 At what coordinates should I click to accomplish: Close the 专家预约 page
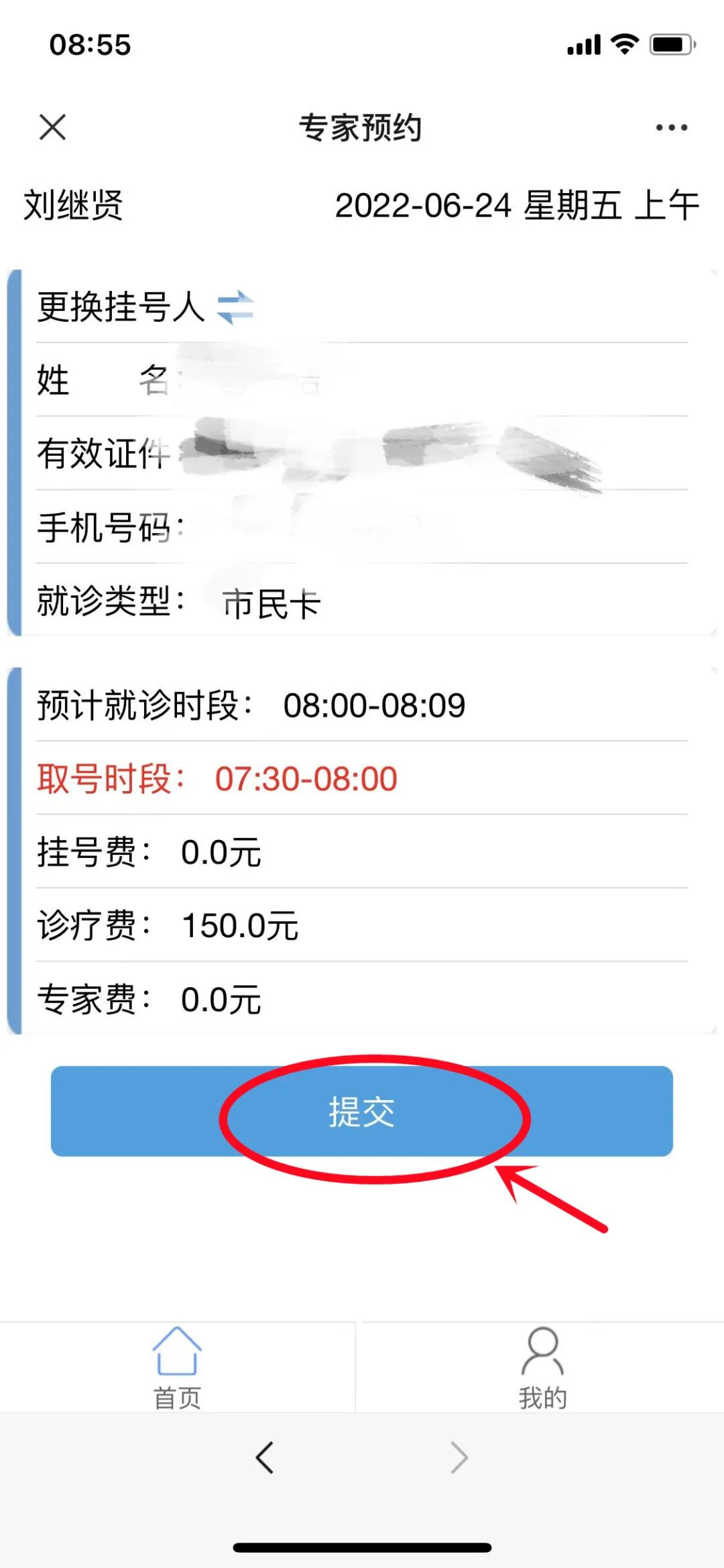(x=52, y=127)
